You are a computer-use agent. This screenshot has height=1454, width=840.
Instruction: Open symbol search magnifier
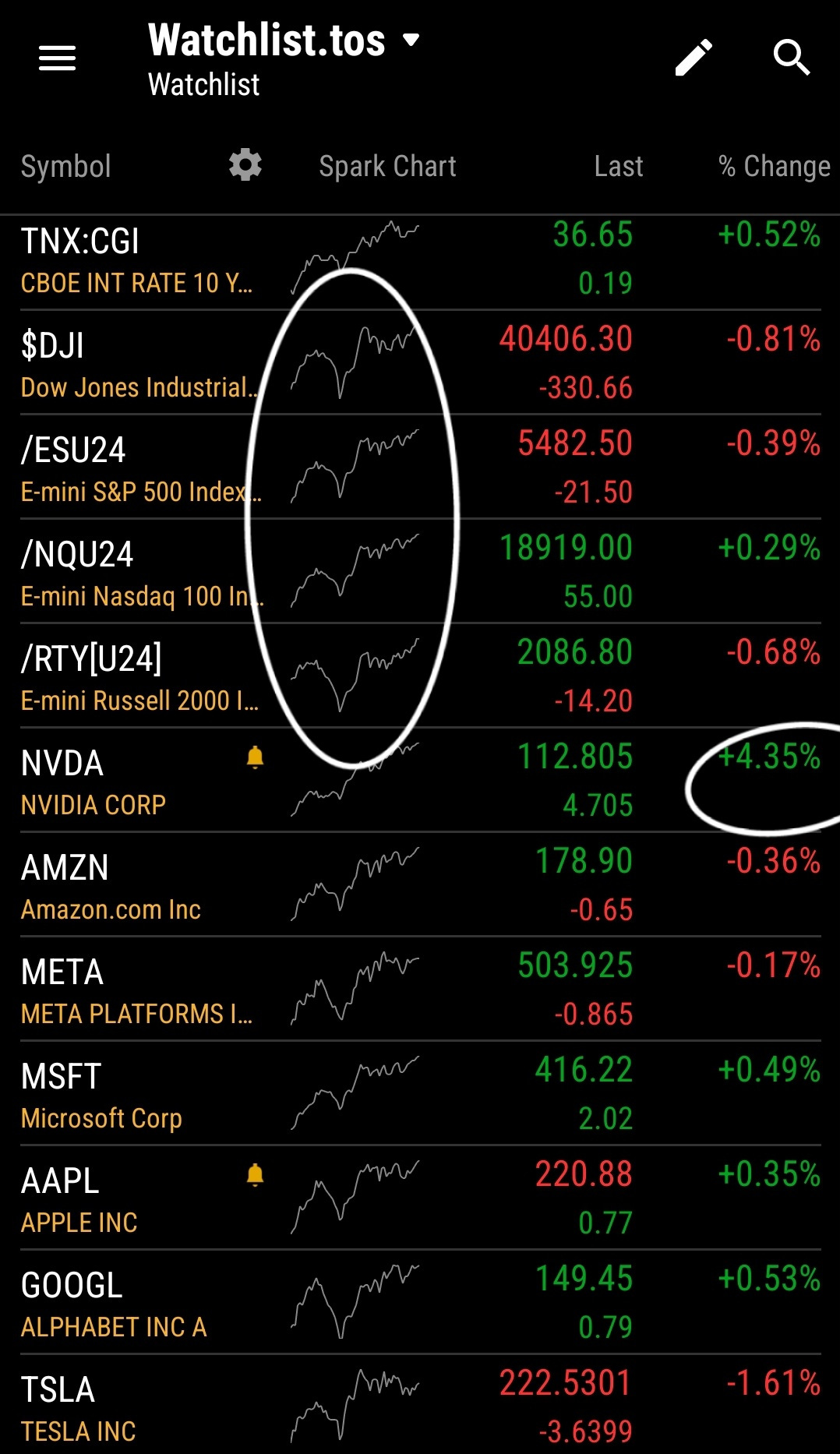pos(792,58)
